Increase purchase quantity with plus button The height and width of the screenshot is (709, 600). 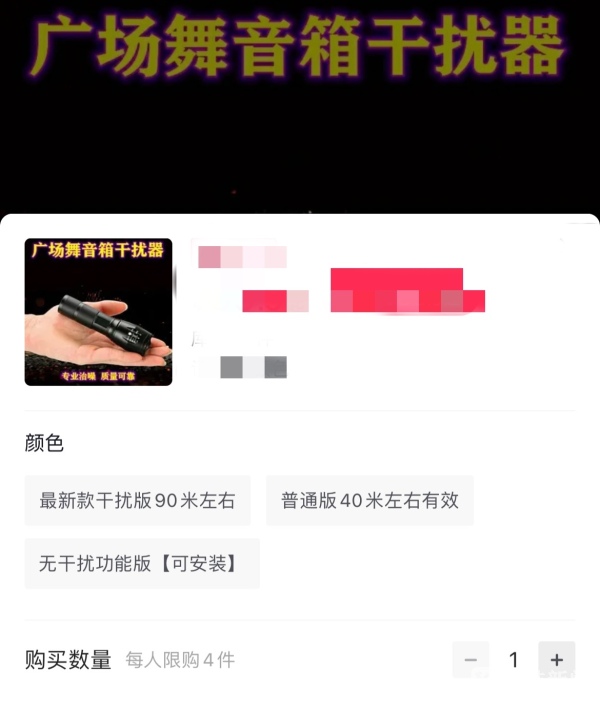(x=556, y=660)
